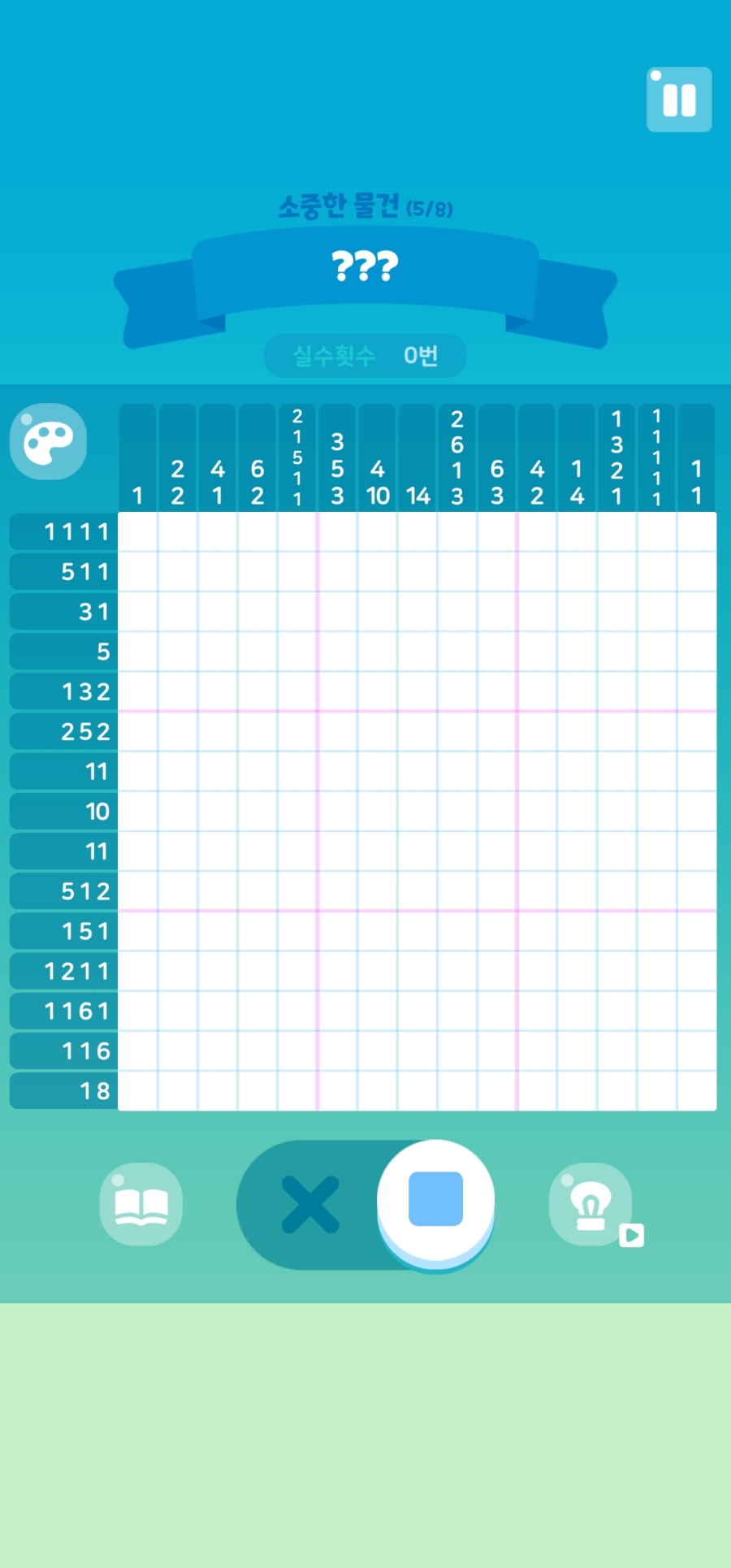Fill the cell where row 10 meets column 14

(x=417, y=812)
